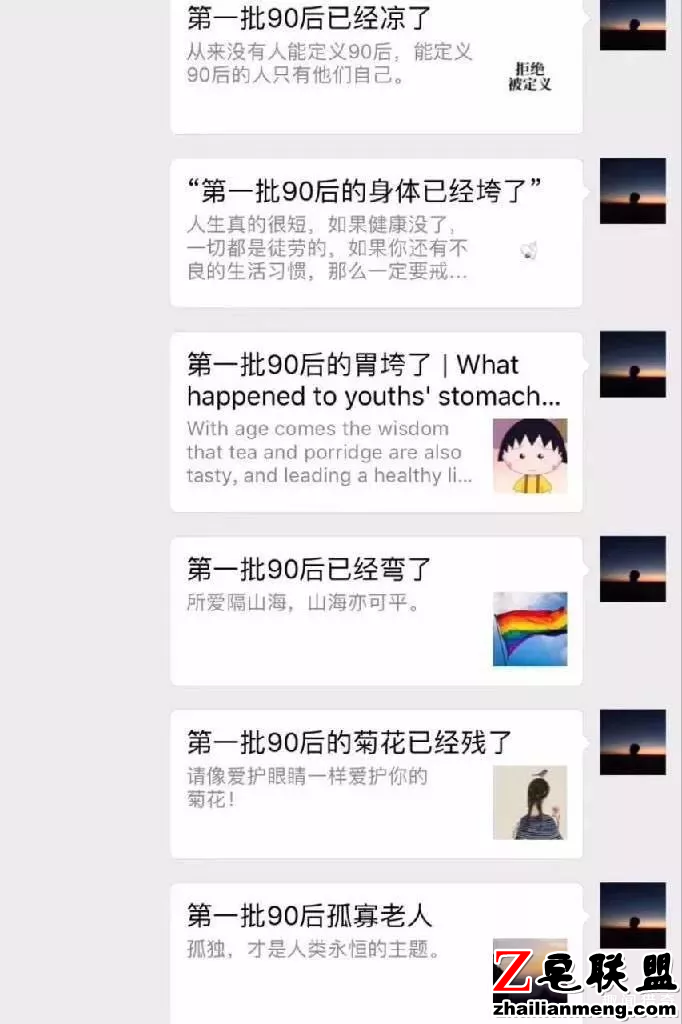Open the article 第一批90后的胃垮了

pyautogui.click(x=375, y=421)
